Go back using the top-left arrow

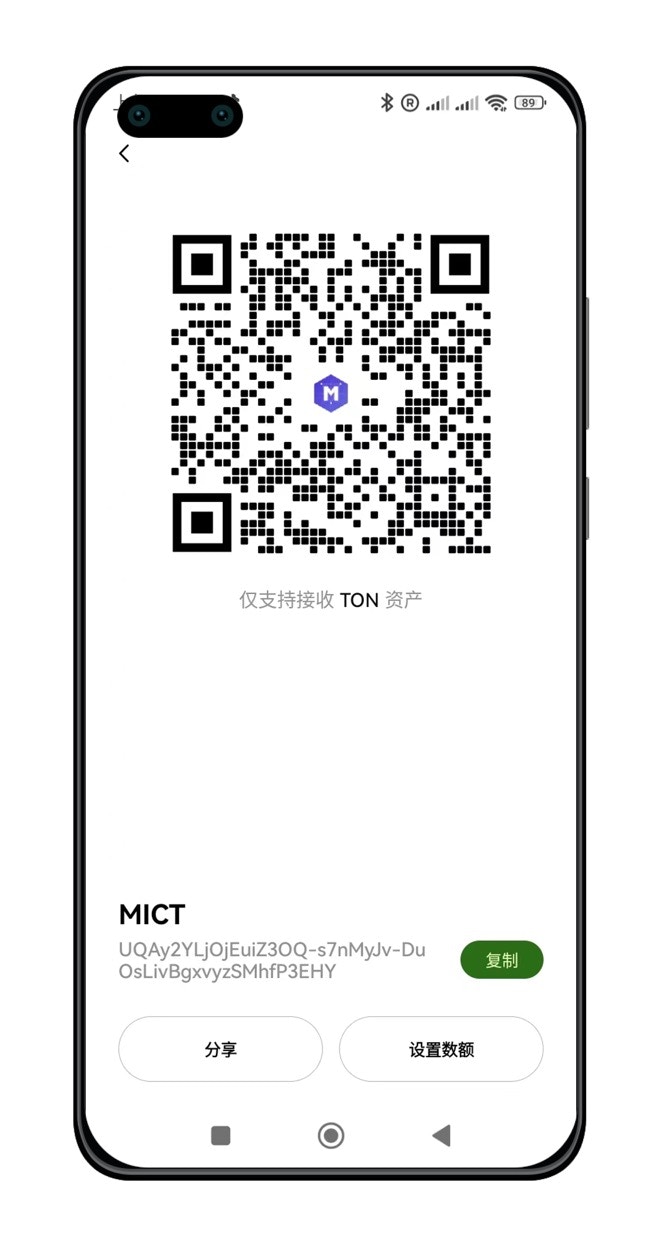[x=124, y=153]
